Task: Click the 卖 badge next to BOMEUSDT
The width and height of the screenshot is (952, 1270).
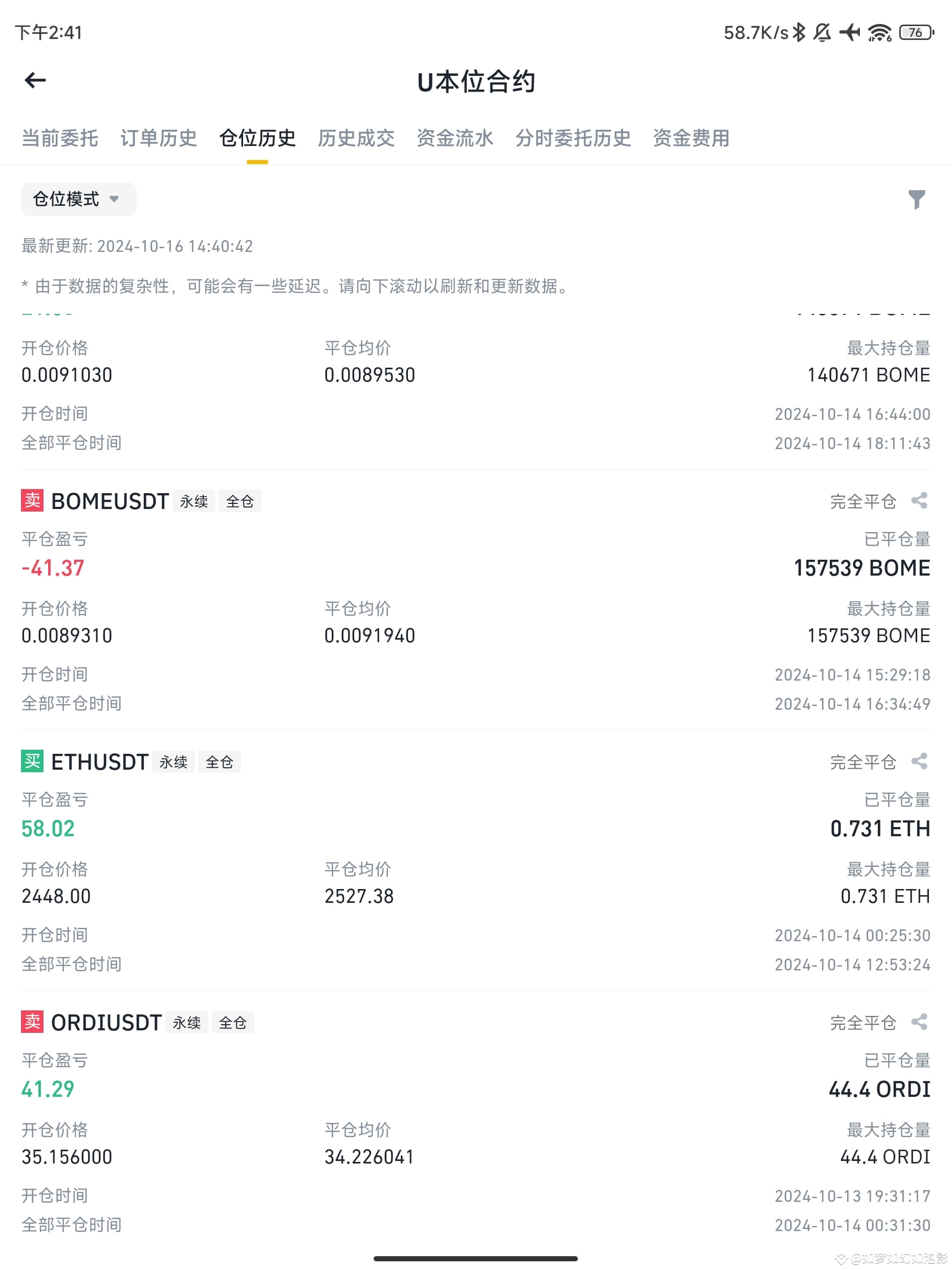Action: coord(32,501)
